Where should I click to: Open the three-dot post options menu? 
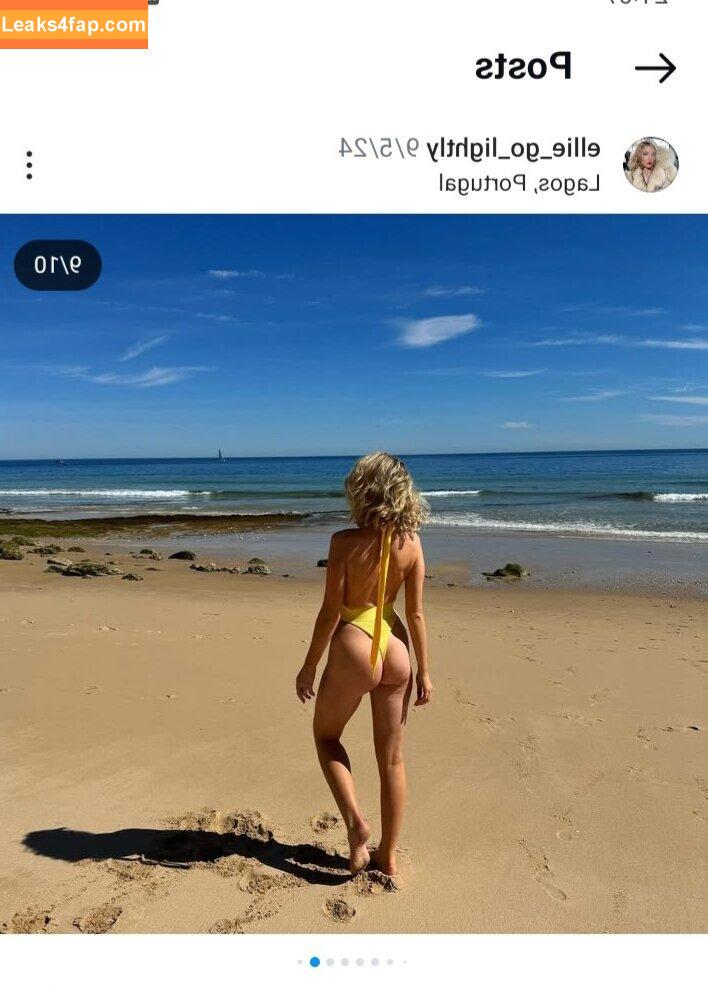[29, 165]
